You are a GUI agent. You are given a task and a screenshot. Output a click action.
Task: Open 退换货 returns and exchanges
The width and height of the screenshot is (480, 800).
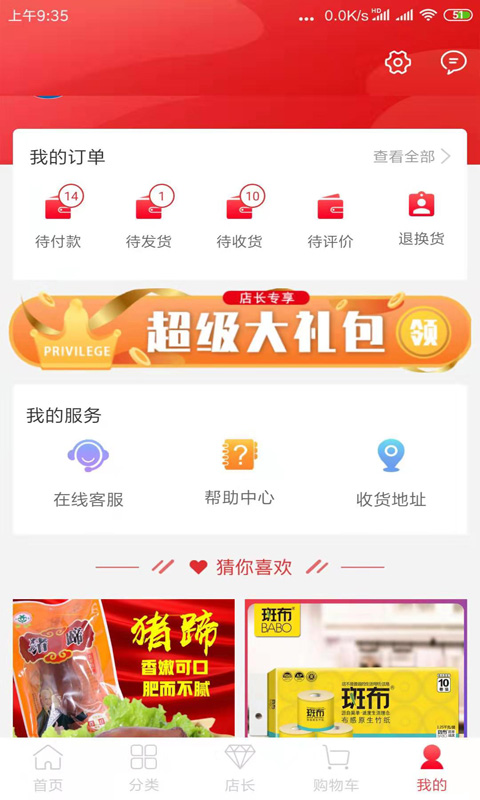tap(421, 218)
